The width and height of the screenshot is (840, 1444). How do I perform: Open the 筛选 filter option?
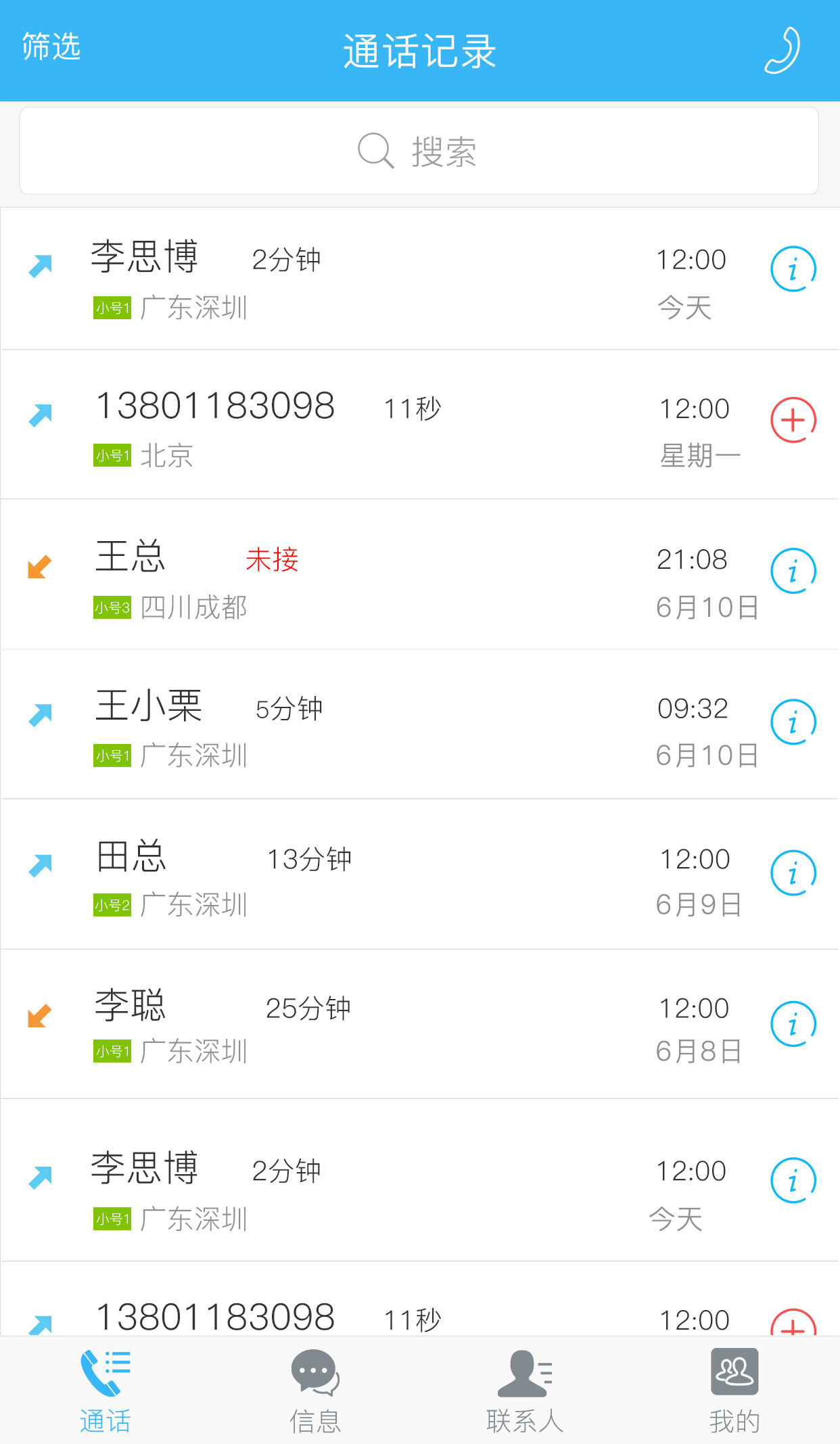(51, 47)
